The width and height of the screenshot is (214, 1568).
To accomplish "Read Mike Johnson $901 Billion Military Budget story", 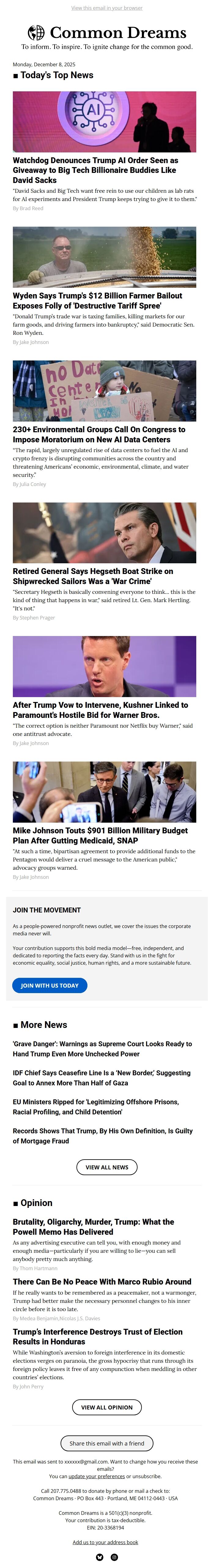I will (100, 835).
